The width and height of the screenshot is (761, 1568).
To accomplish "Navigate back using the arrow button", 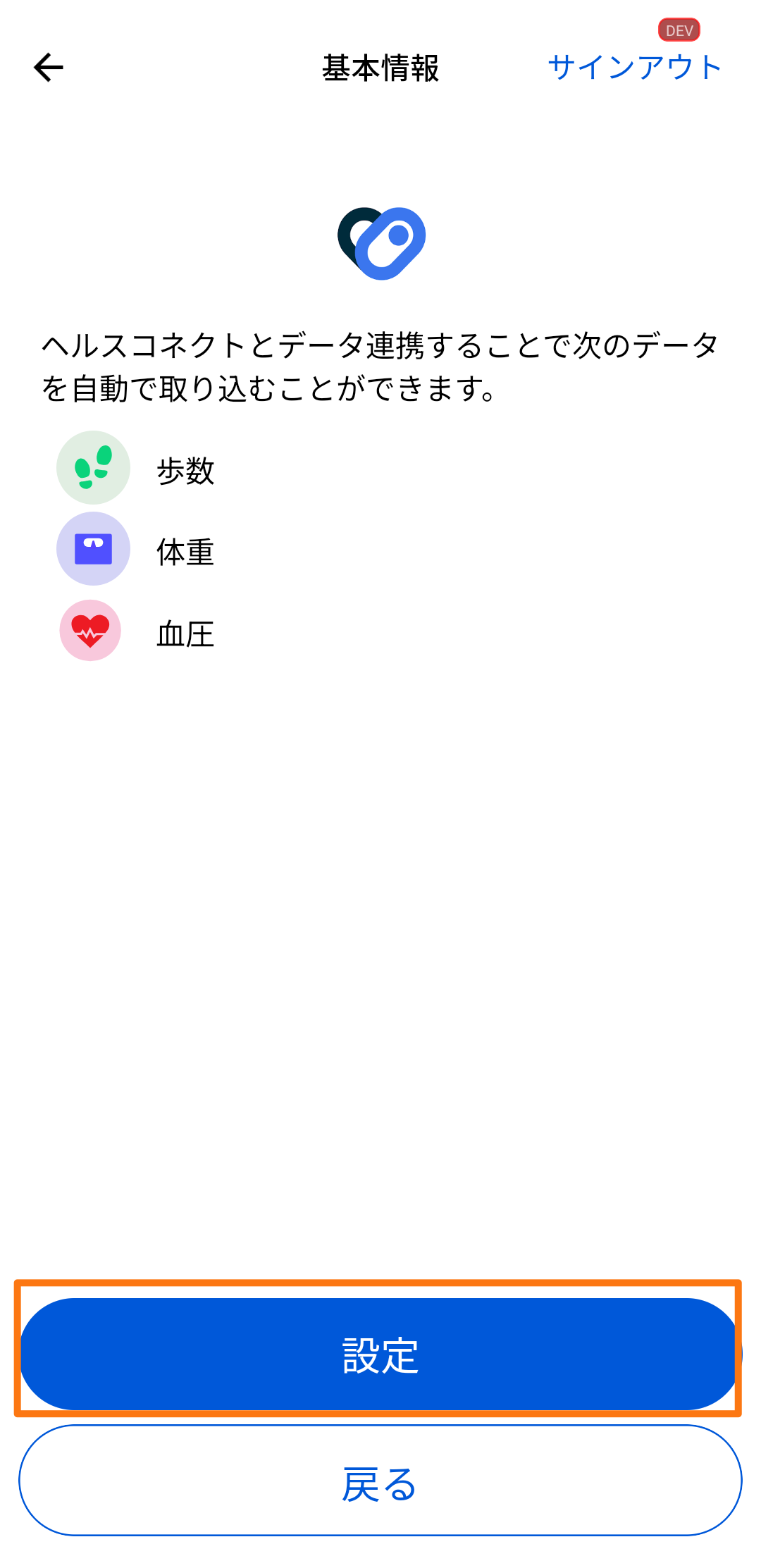I will tap(47, 68).
